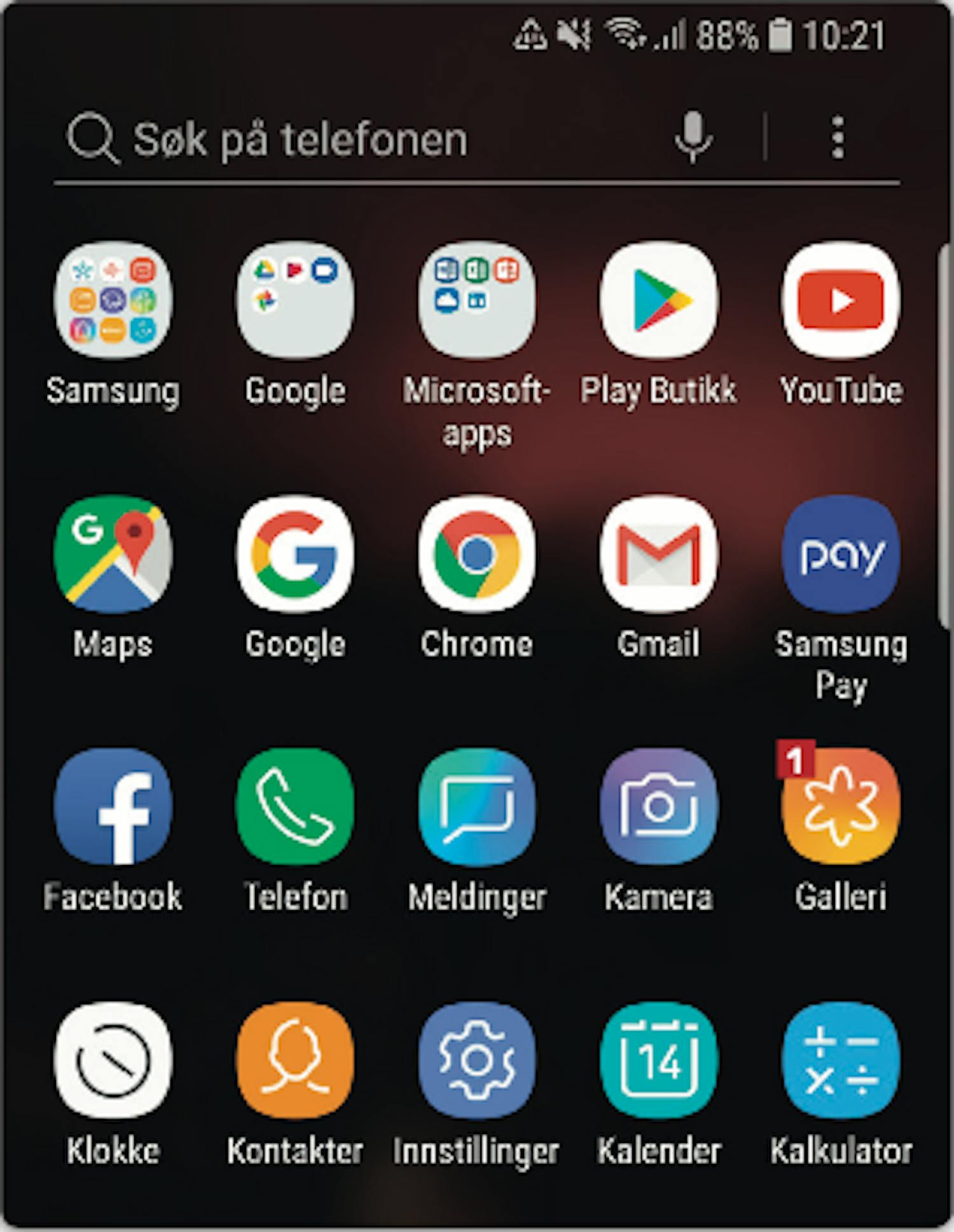Launch Facebook
The width and height of the screenshot is (954, 1232).
[113, 806]
